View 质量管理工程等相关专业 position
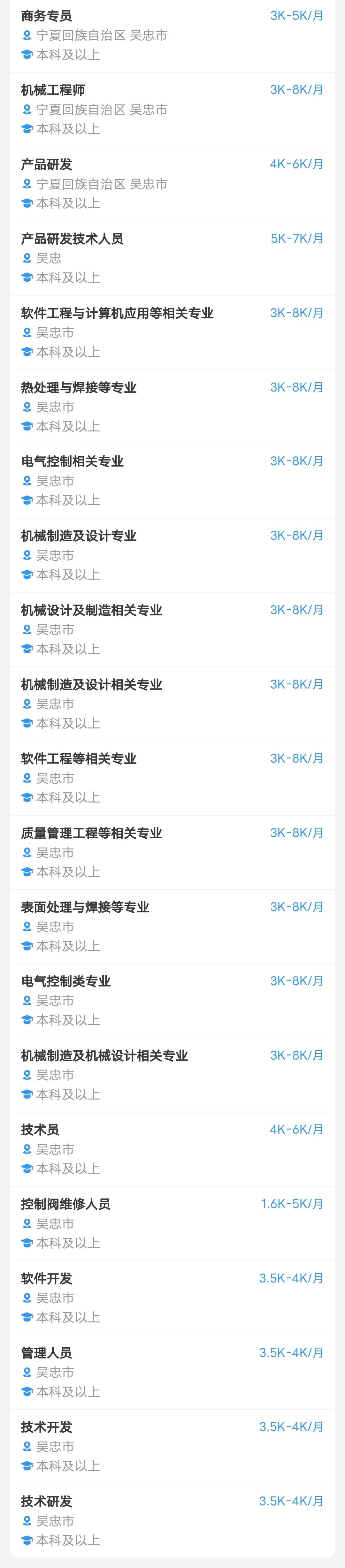 [x=172, y=852]
